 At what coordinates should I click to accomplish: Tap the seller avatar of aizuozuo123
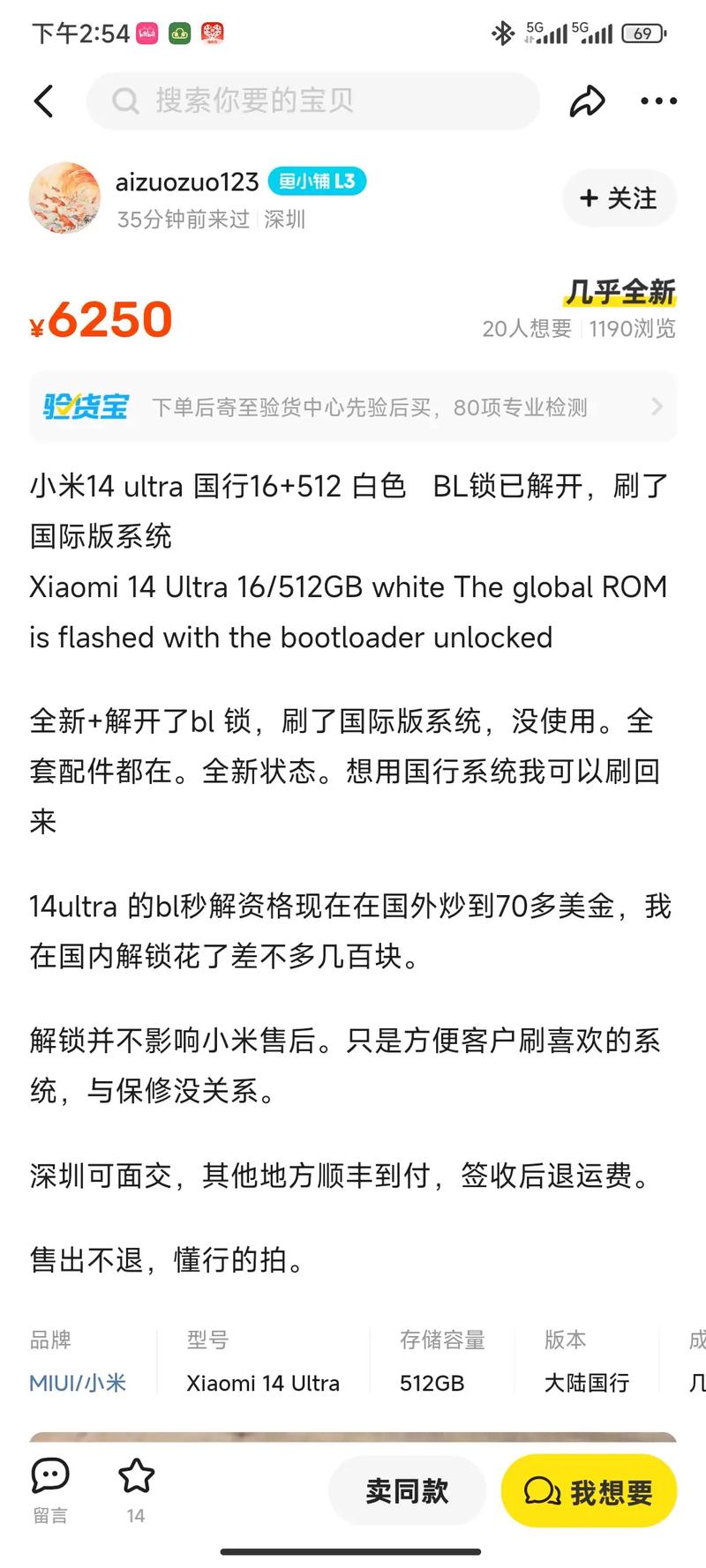click(x=64, y=198)
